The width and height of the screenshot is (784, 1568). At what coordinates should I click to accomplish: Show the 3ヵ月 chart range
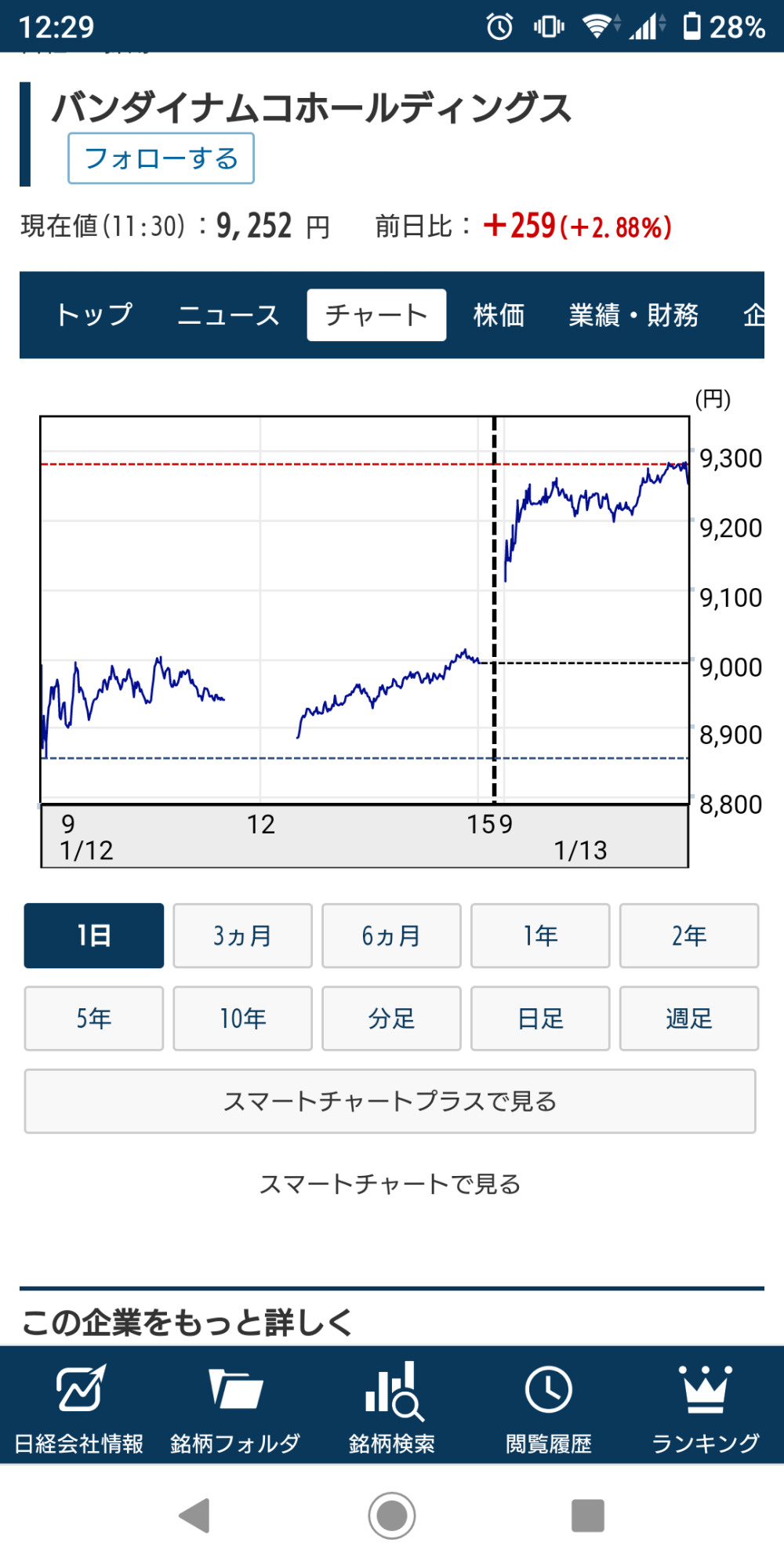pos(242,935)
